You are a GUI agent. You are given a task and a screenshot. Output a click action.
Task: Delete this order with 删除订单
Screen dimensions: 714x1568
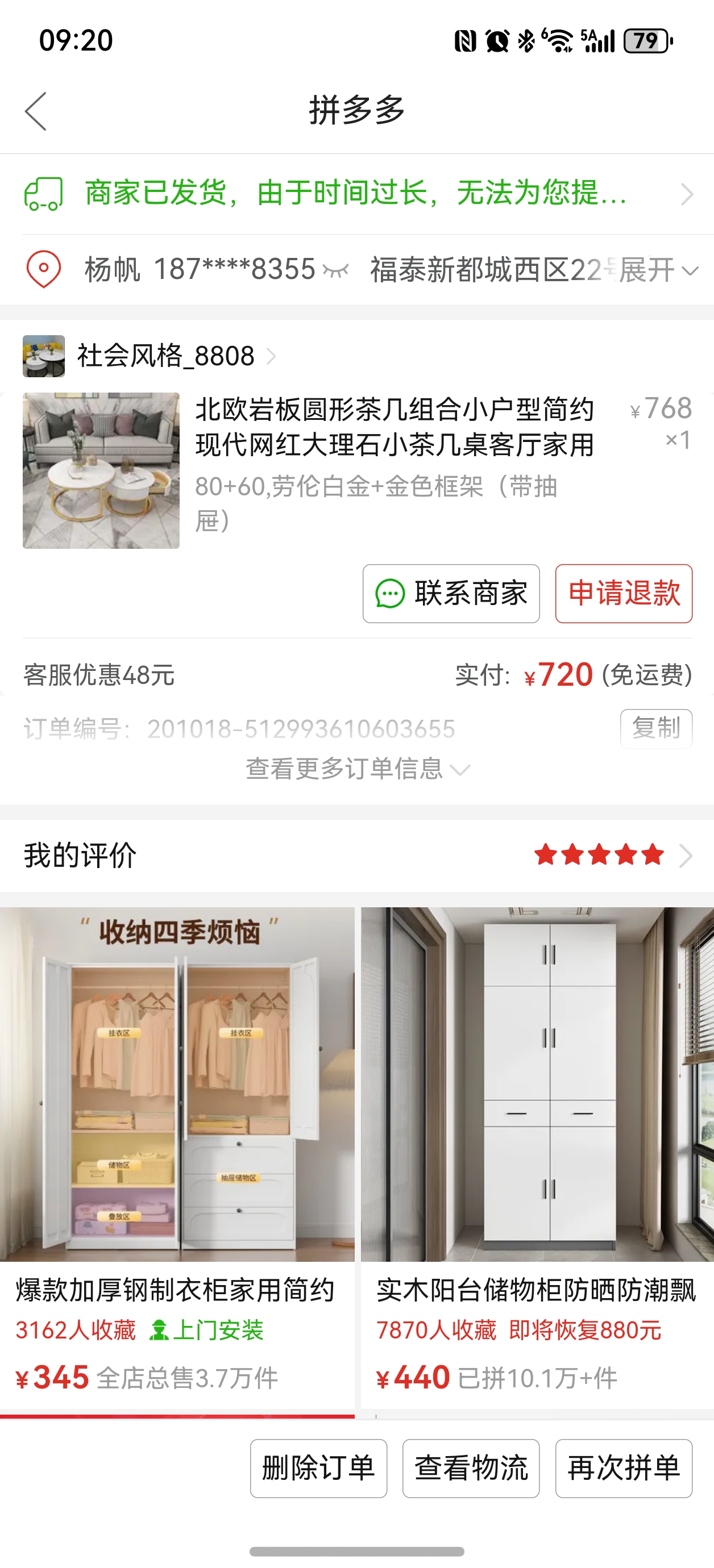(318, 1467)
